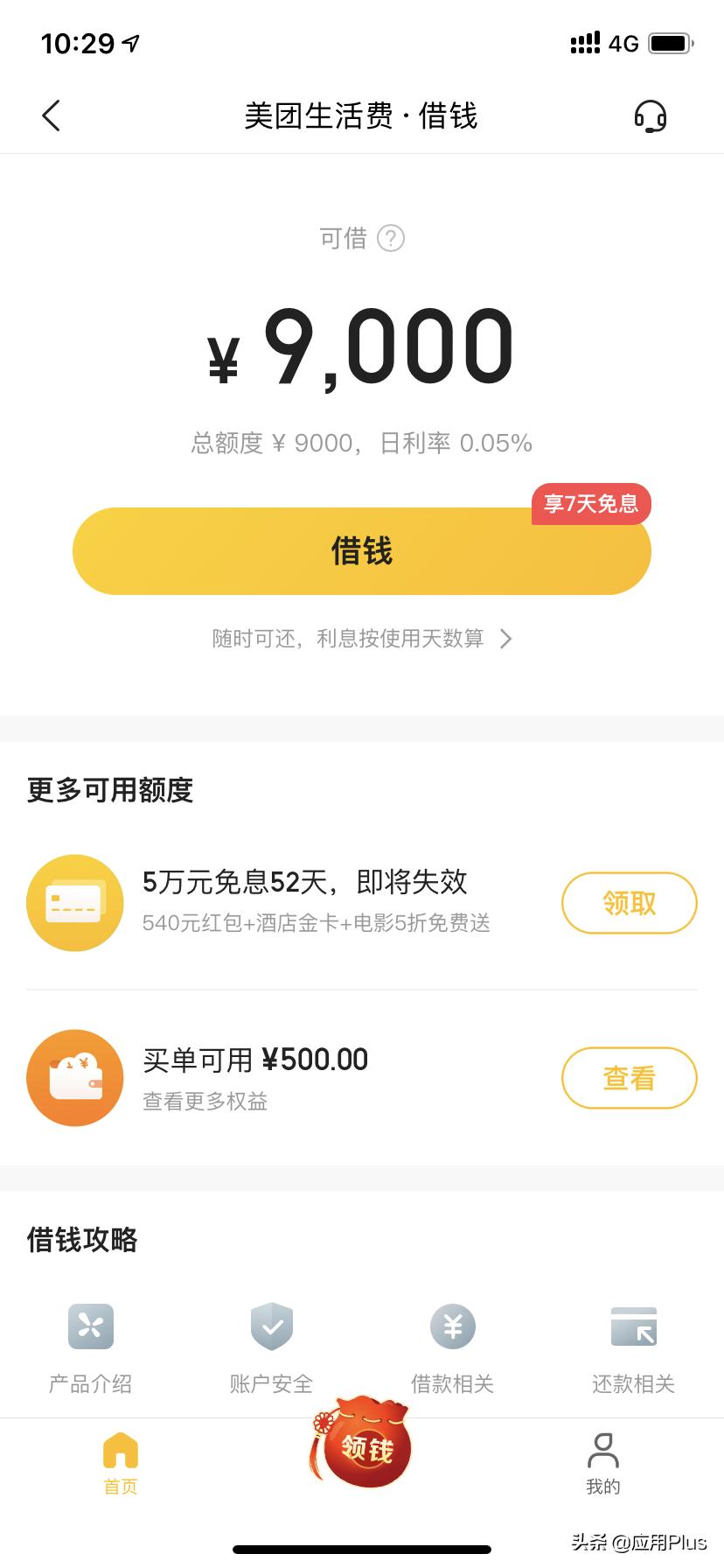Expand 随时可还 interest details arrow
This screenshot has width=724, height=1568.
click(505, 639)
